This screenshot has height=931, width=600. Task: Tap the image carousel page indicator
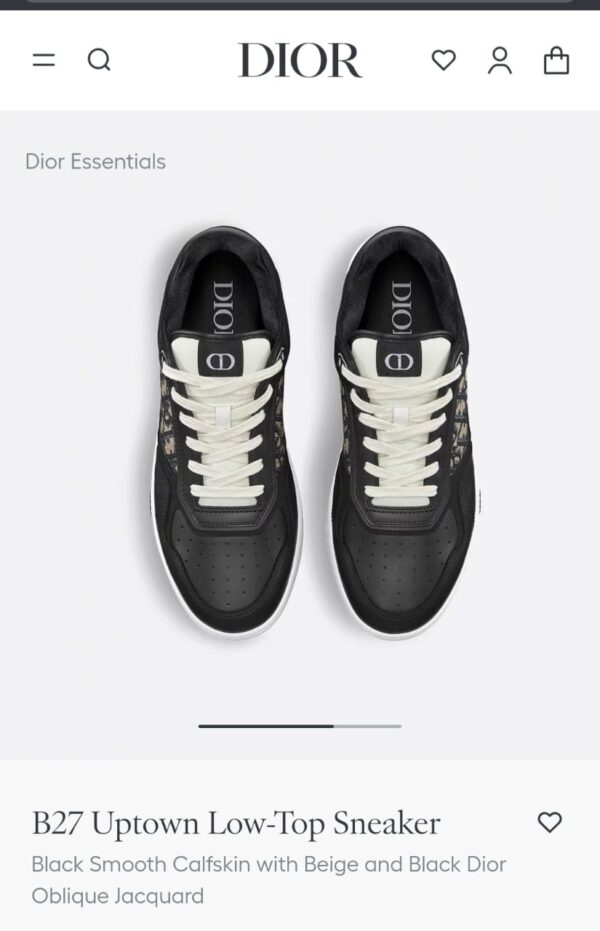pyautogui.click(x=300, y=726)
